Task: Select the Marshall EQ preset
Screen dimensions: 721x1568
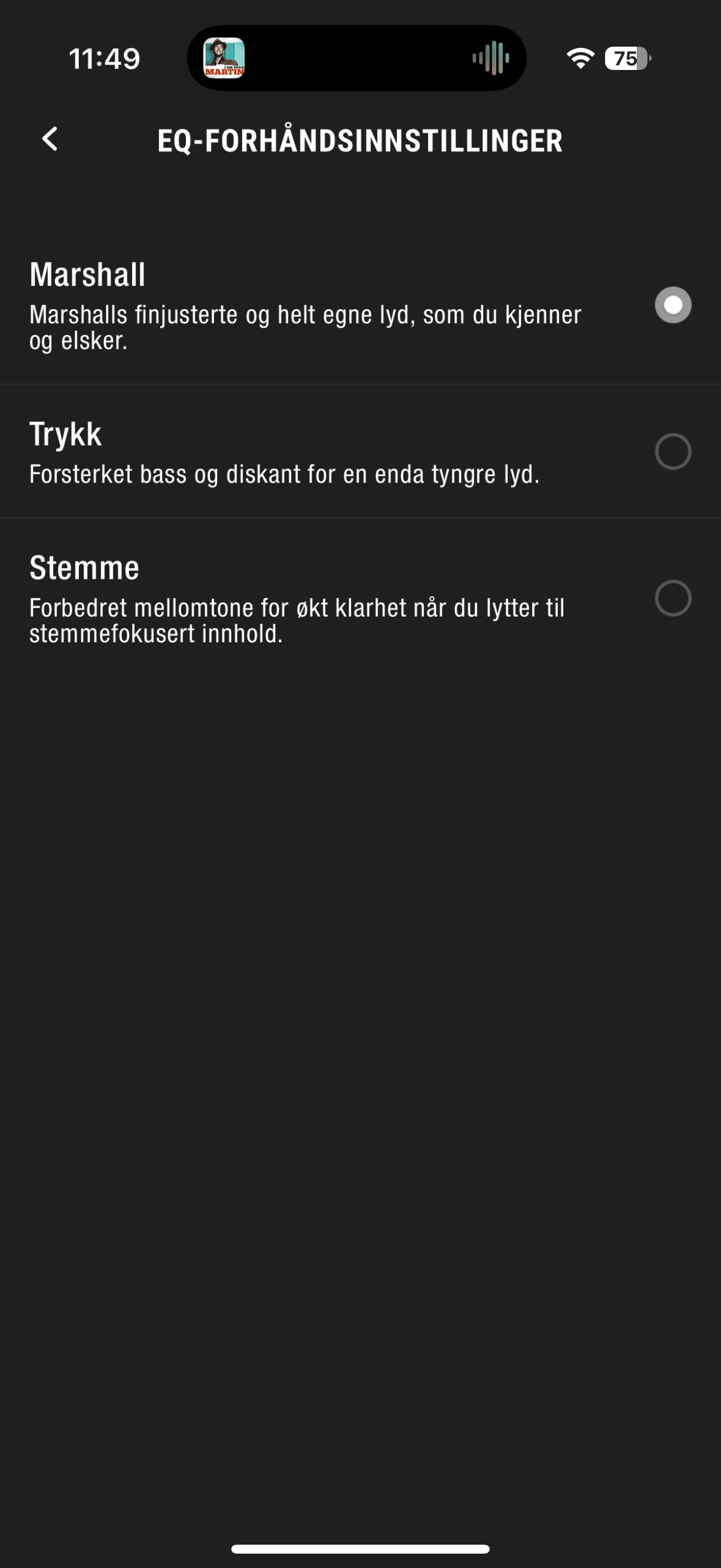Action: tap(673, 305)
